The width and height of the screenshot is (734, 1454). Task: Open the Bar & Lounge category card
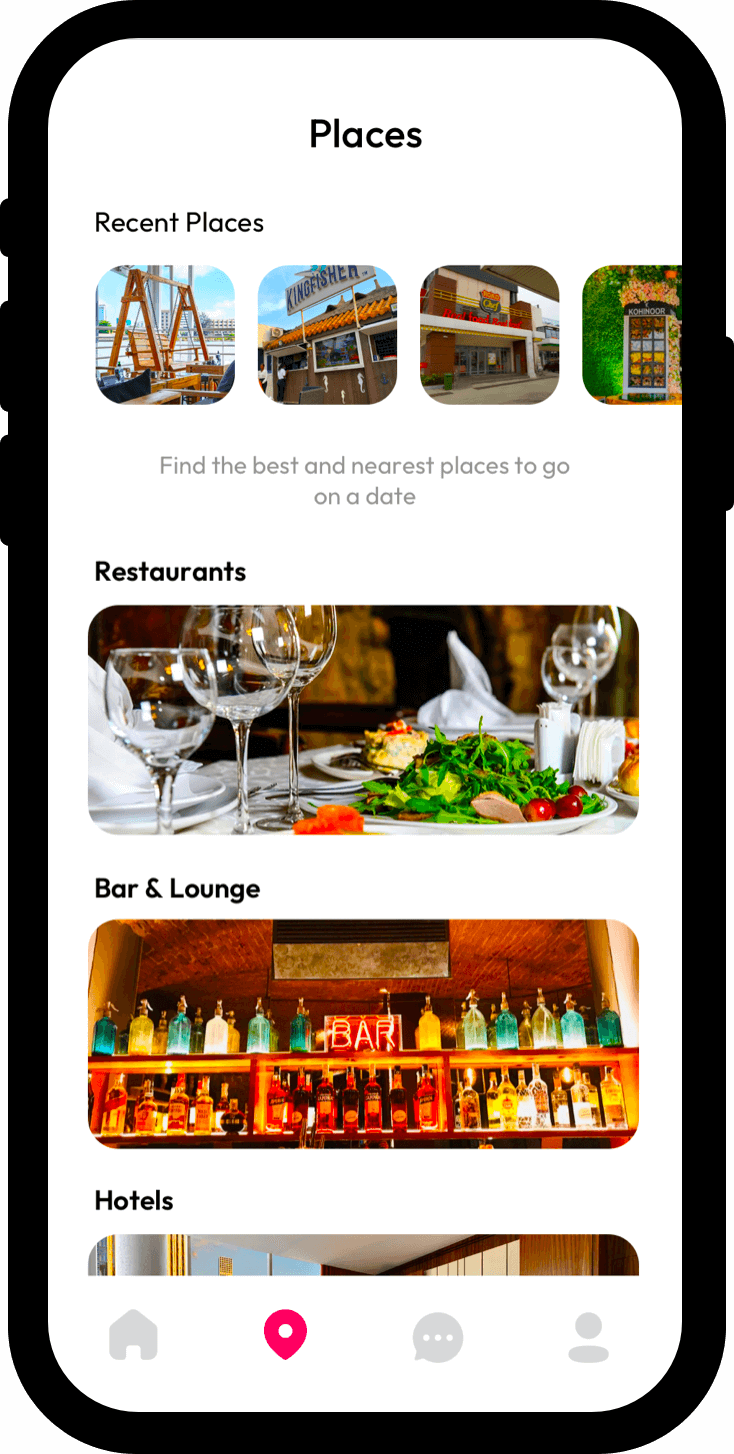363,1033
